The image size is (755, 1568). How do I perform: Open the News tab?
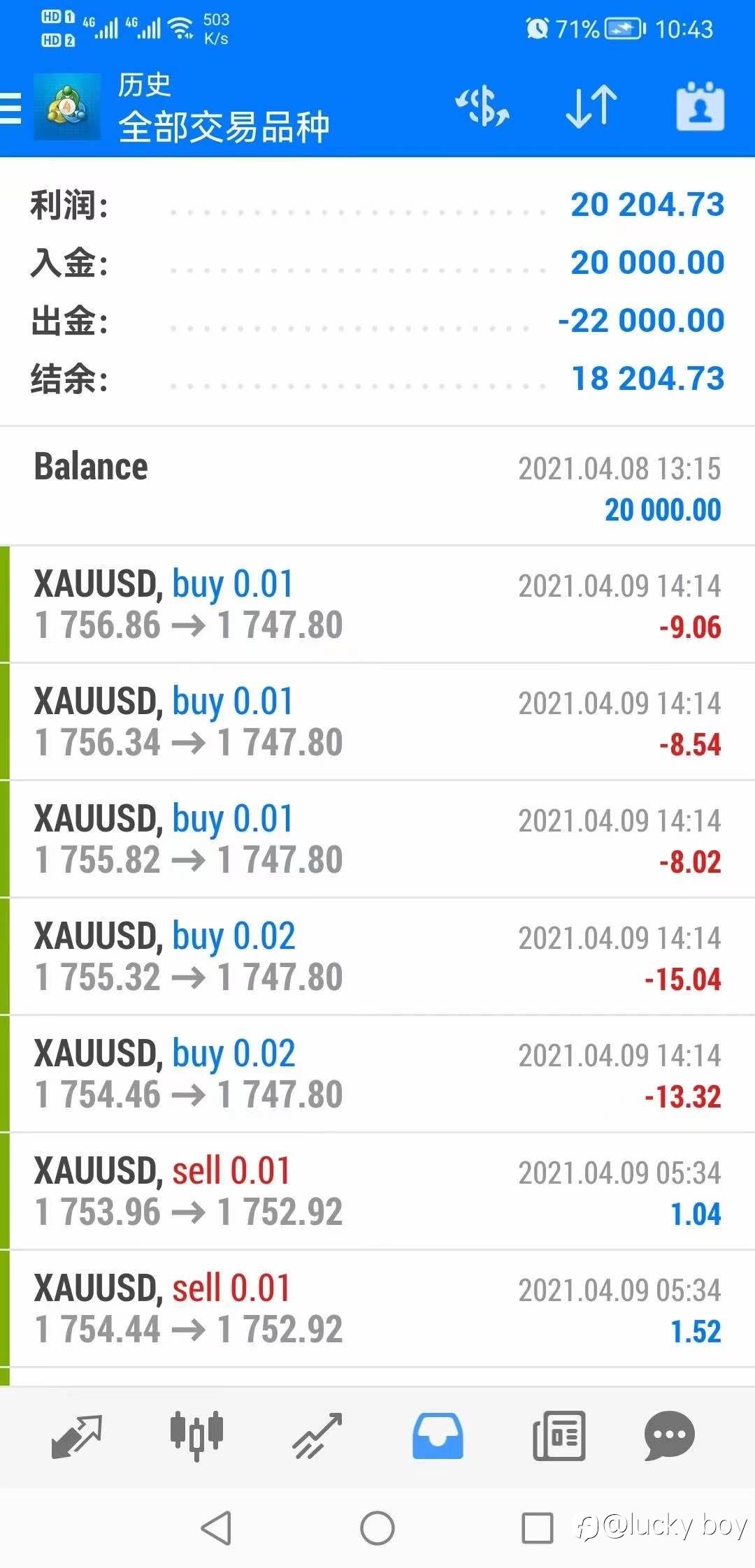559,1437
